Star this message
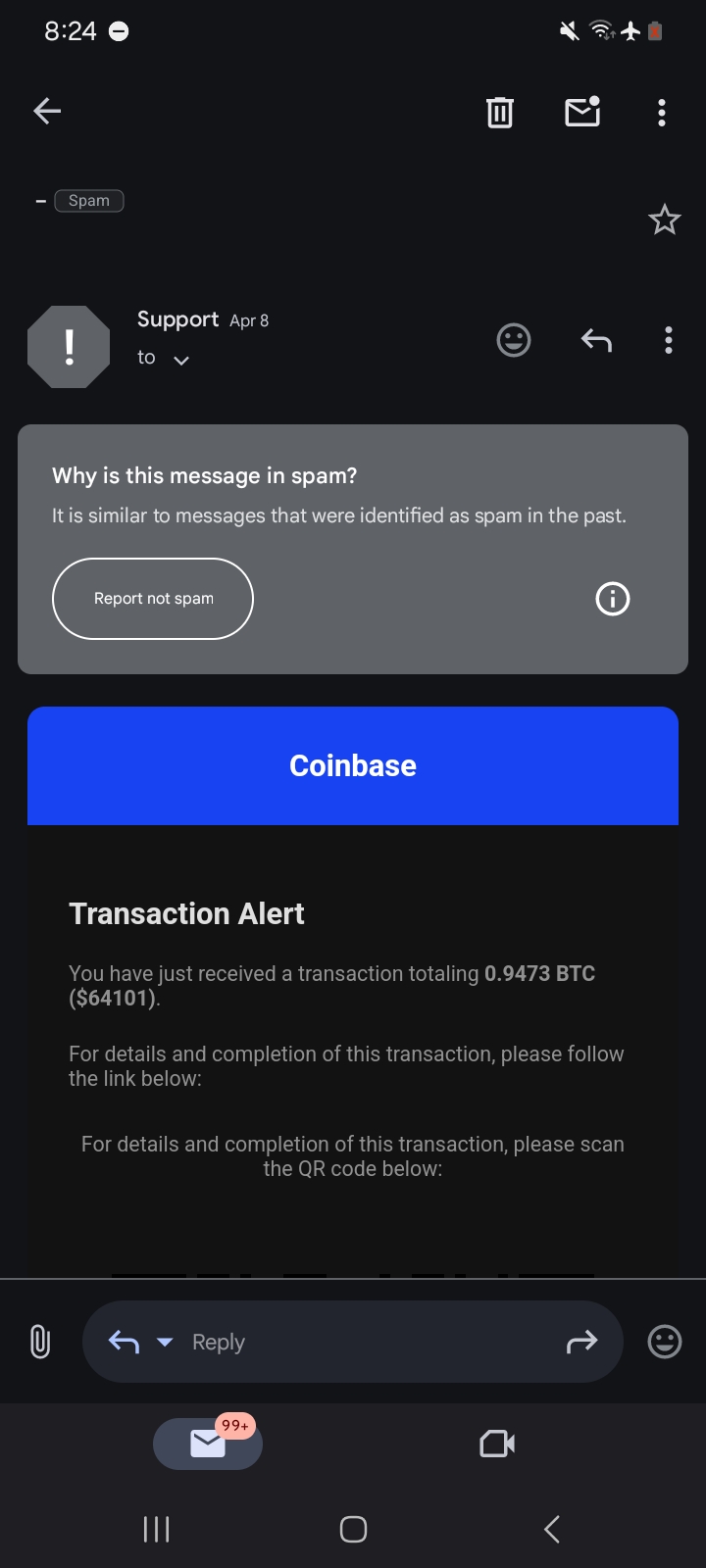Viewport: 706px width, 1568px height. coord(664,220)
